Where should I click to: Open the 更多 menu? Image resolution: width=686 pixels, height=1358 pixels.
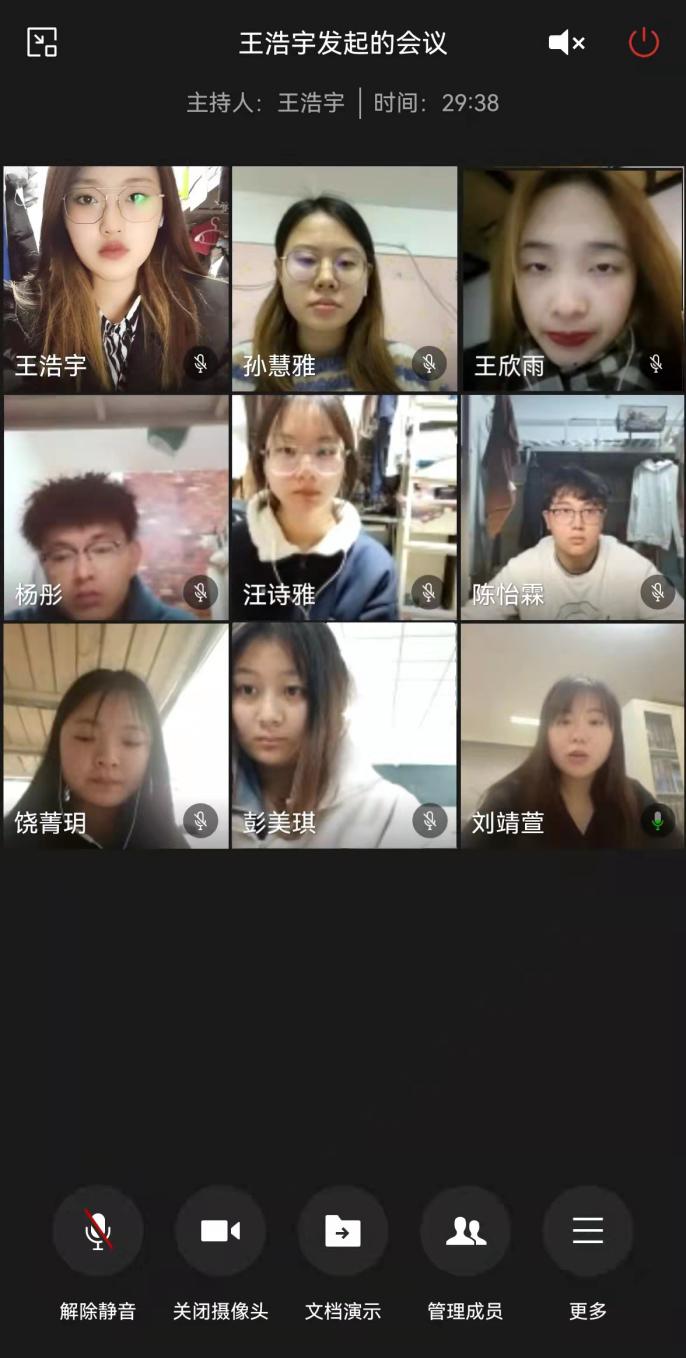(x=588, y=1231)
